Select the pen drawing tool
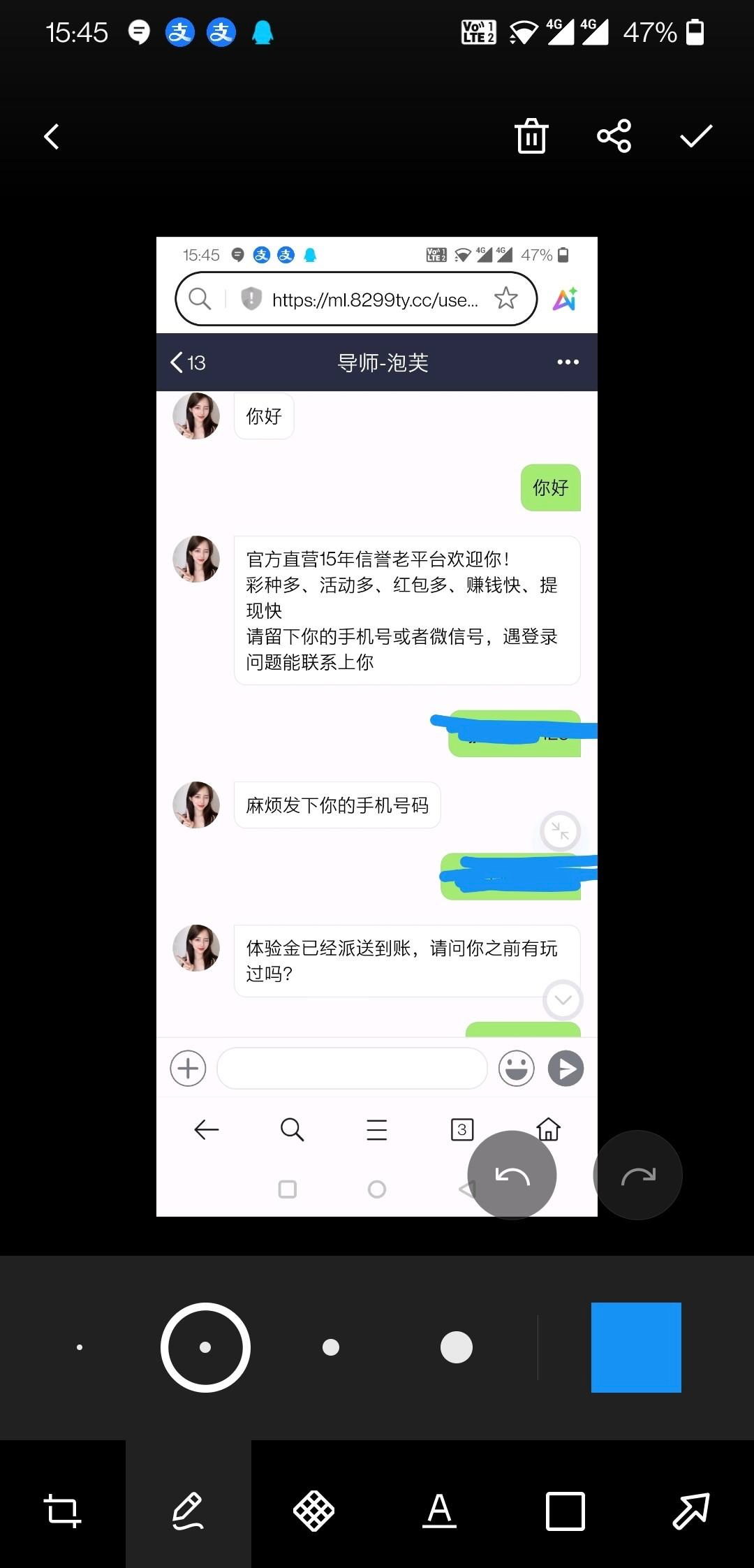 pos(188,1511)
